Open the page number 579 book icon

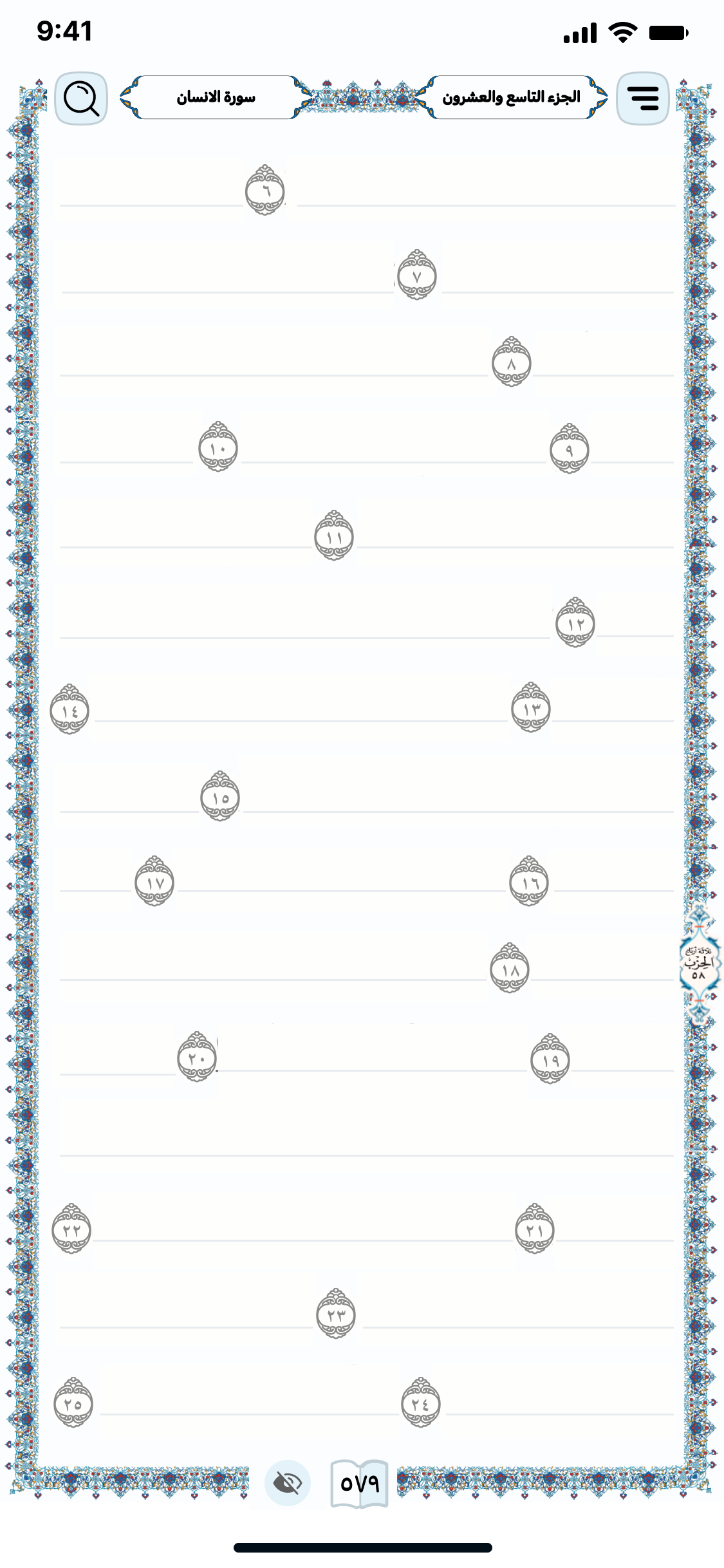click(359, 1483)
